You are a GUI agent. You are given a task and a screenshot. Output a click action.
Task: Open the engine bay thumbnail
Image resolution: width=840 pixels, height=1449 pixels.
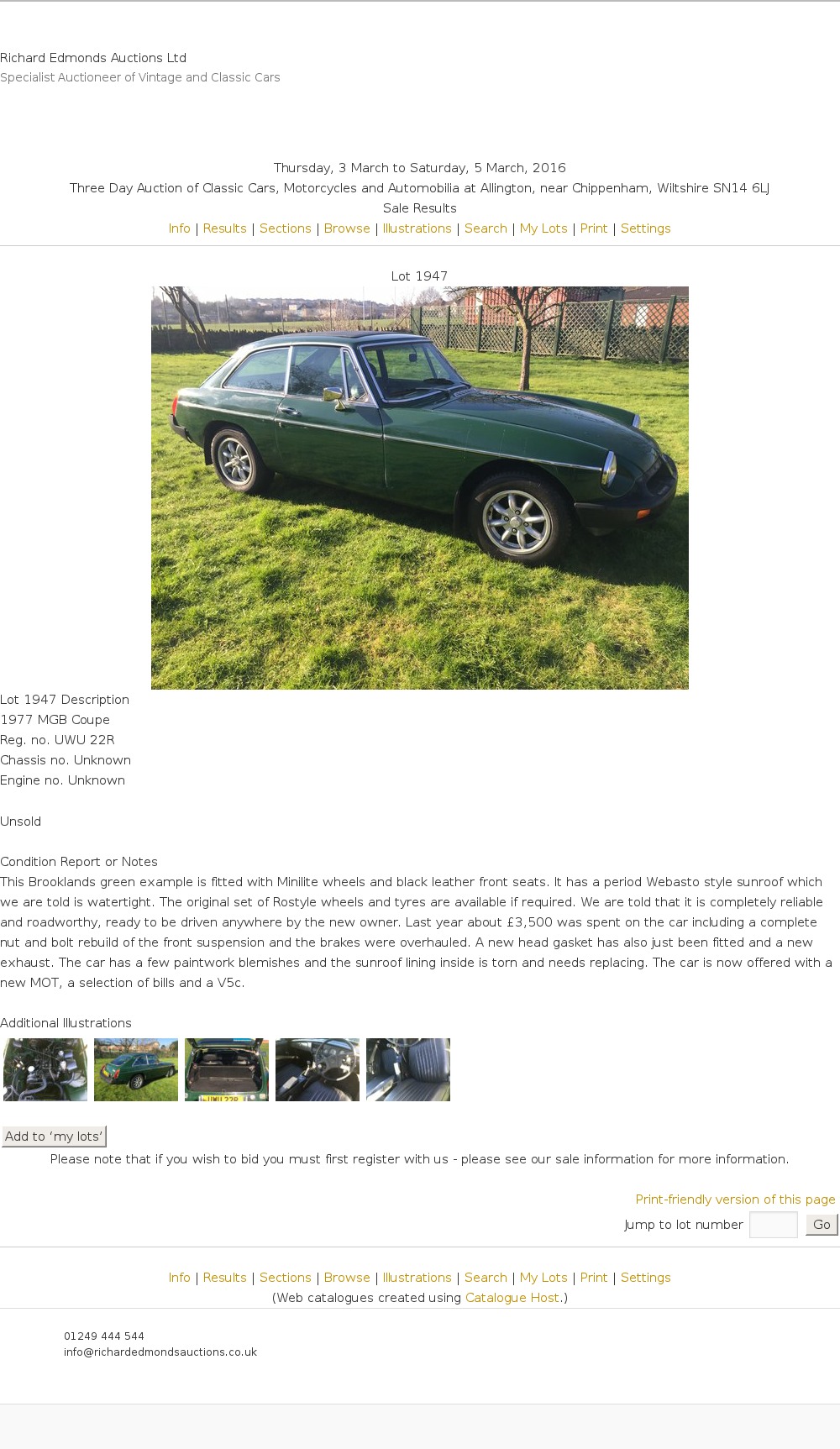coord(45,1069)
